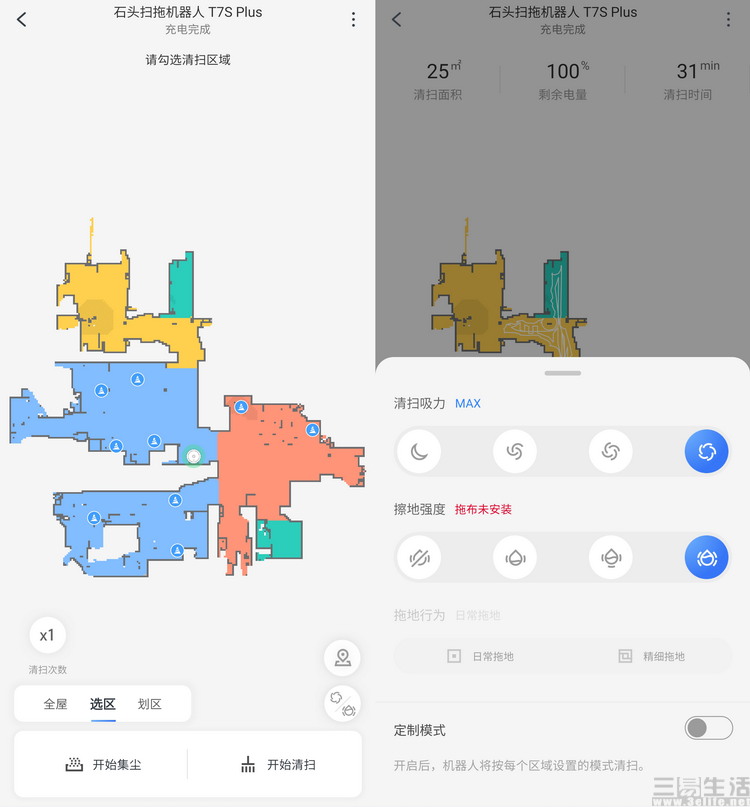Choose the 日常拖地 mopping behavior
The height and width of the screenshot is (807, 750).
tap(480, 656)
